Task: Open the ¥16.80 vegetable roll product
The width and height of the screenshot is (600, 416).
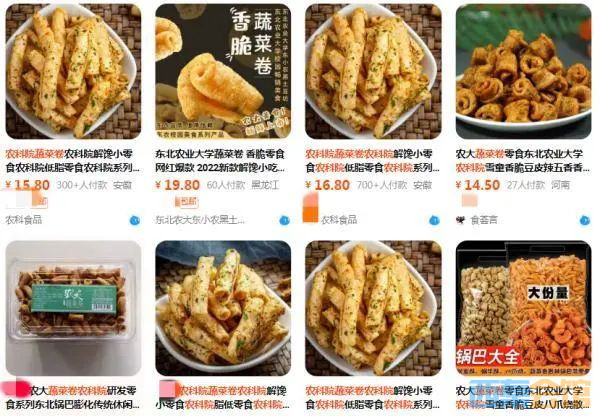Action: point(372,71)
